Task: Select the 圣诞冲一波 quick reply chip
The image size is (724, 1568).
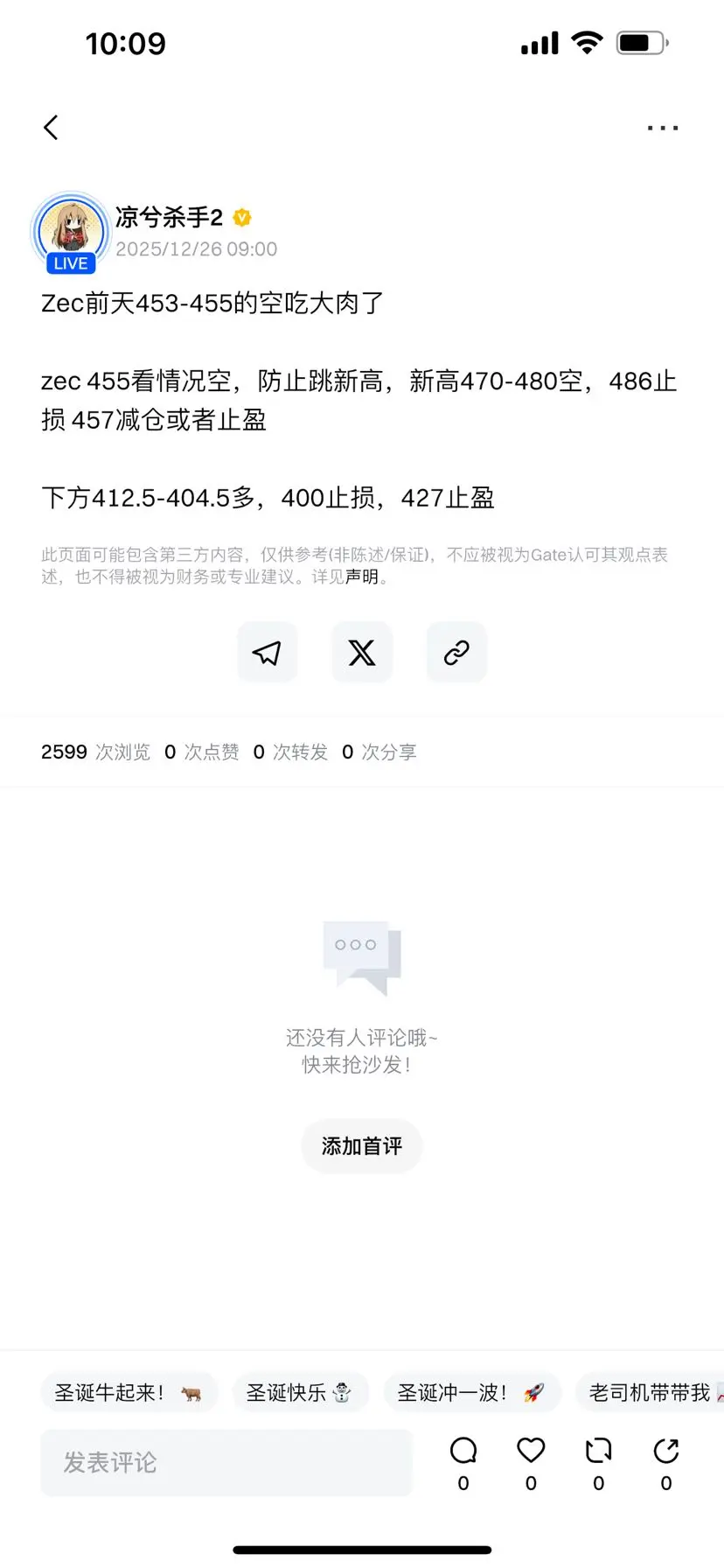Action: [472, 1392]
